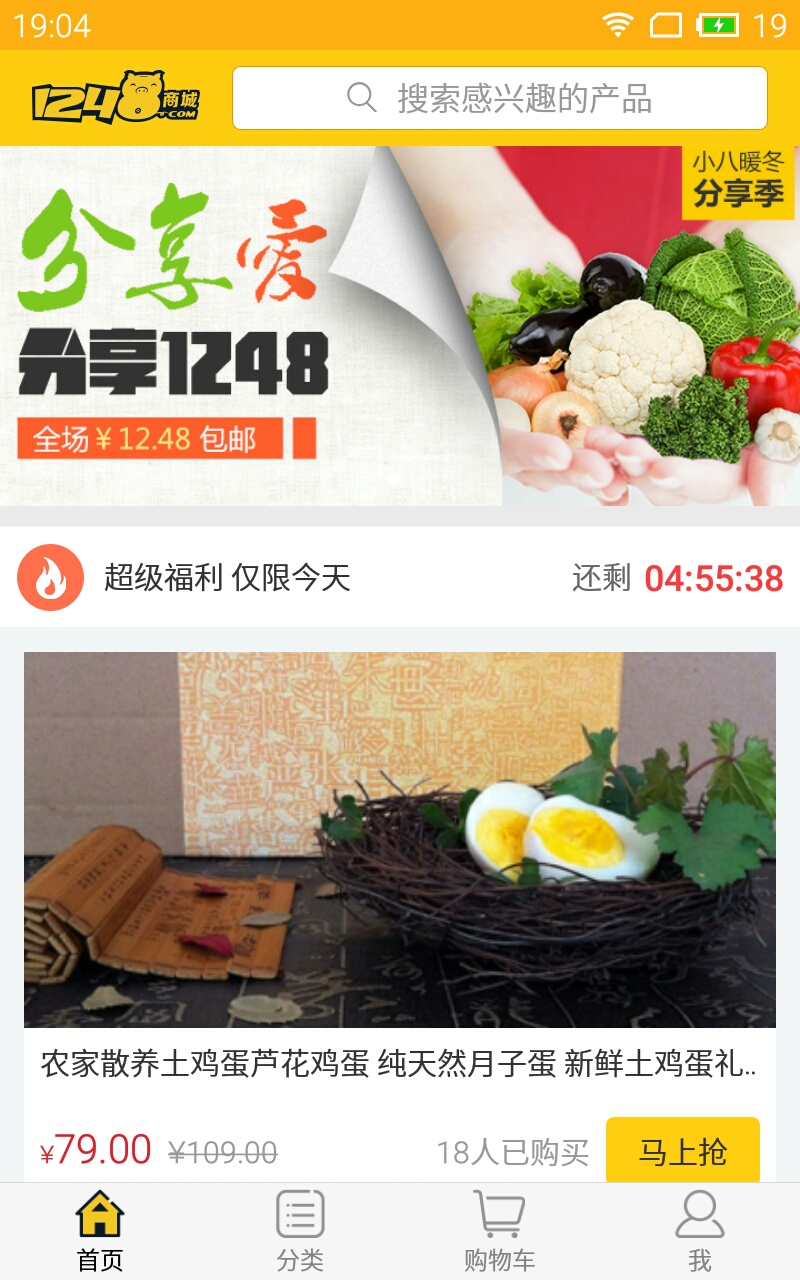800x1280 pixels.
Task: Click the magnifier icon in the search bar
Action: tap(357, 96)
